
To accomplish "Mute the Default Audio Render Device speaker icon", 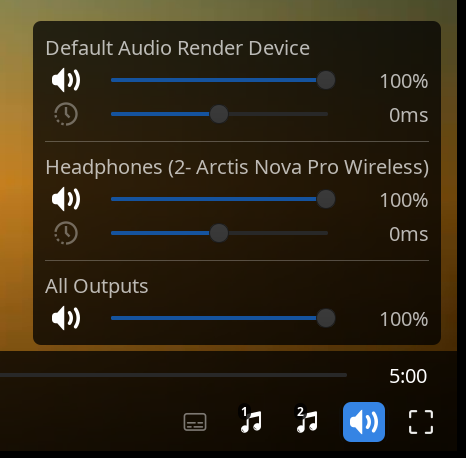I will 66,80.
